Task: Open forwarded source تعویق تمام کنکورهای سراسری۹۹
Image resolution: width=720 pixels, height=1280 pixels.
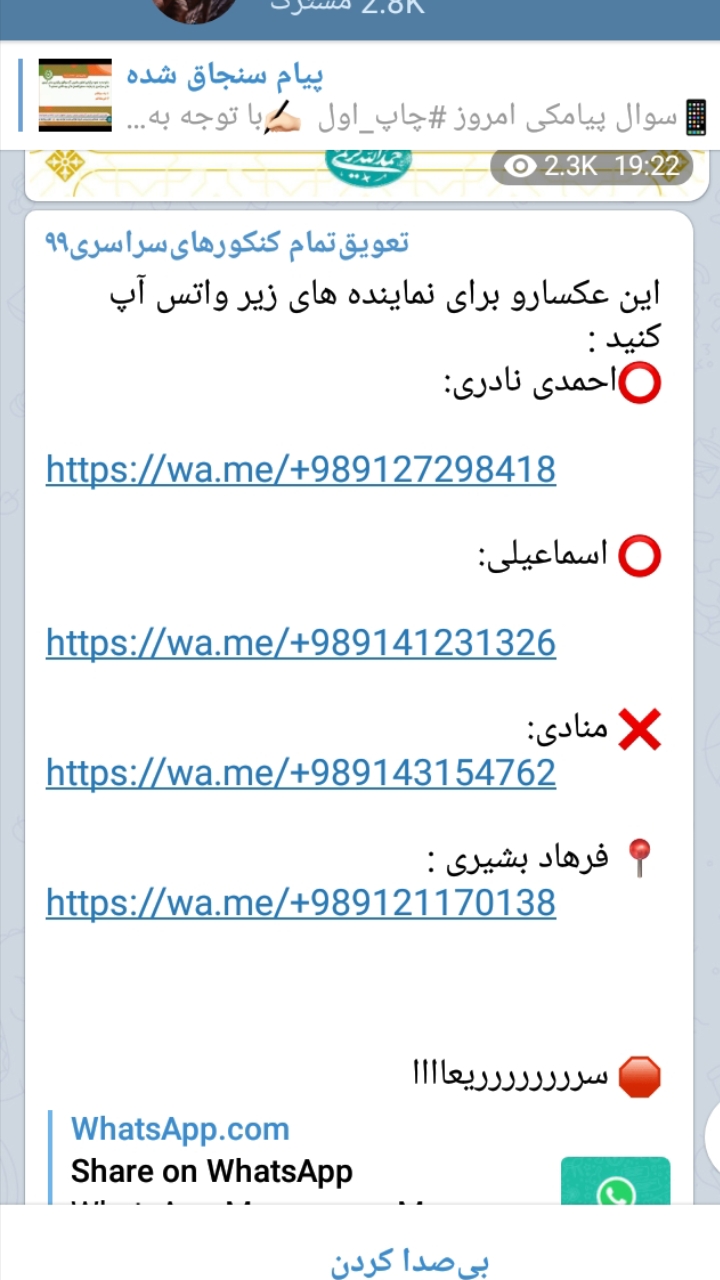Action: (x=226, y=243)
